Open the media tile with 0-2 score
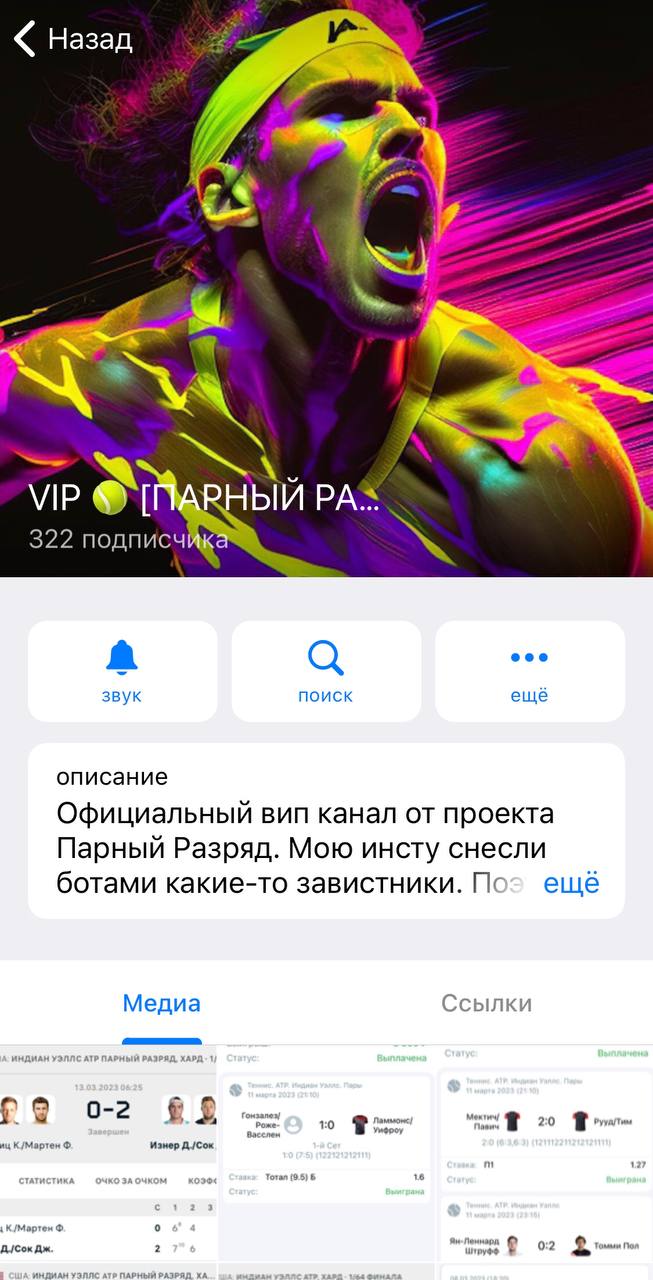 click(108, 1153)
